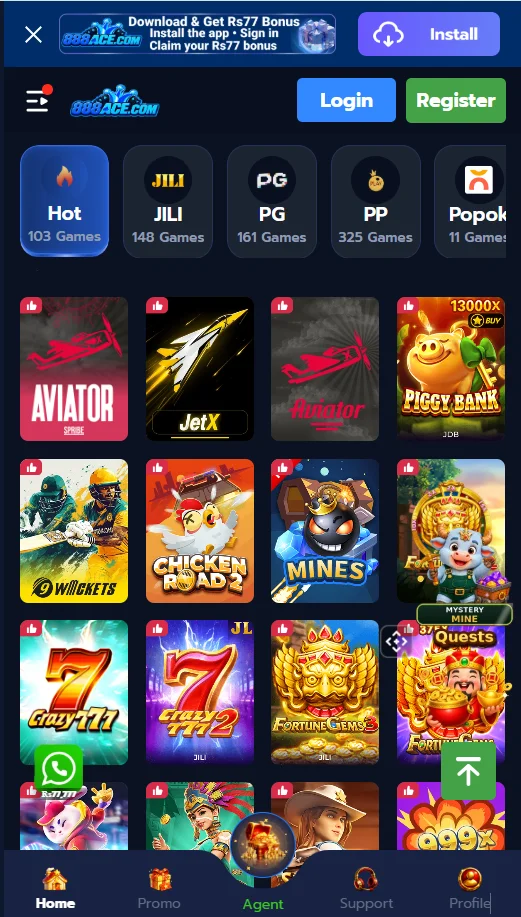Launch the Piggy Bank game
521x917 pixels.
[x=450, y=369]
